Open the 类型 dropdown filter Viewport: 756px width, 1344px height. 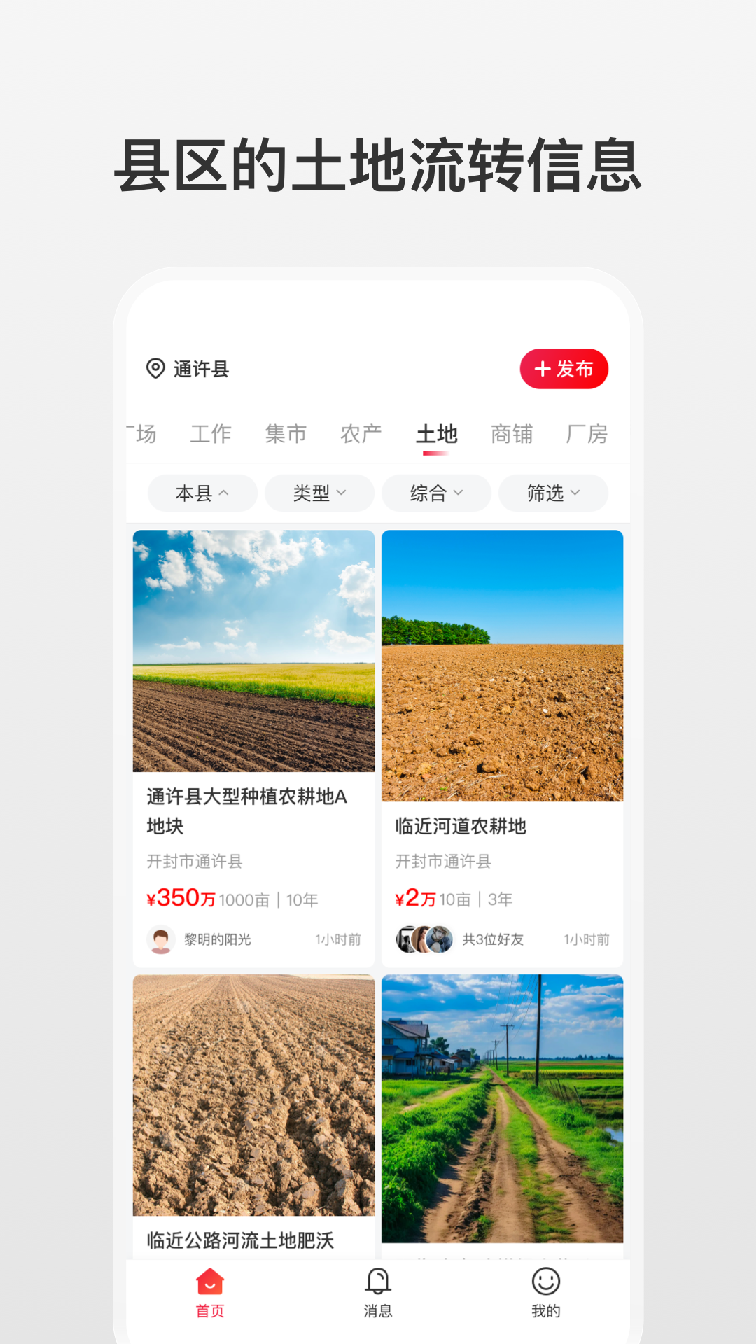tap(319, 493)
